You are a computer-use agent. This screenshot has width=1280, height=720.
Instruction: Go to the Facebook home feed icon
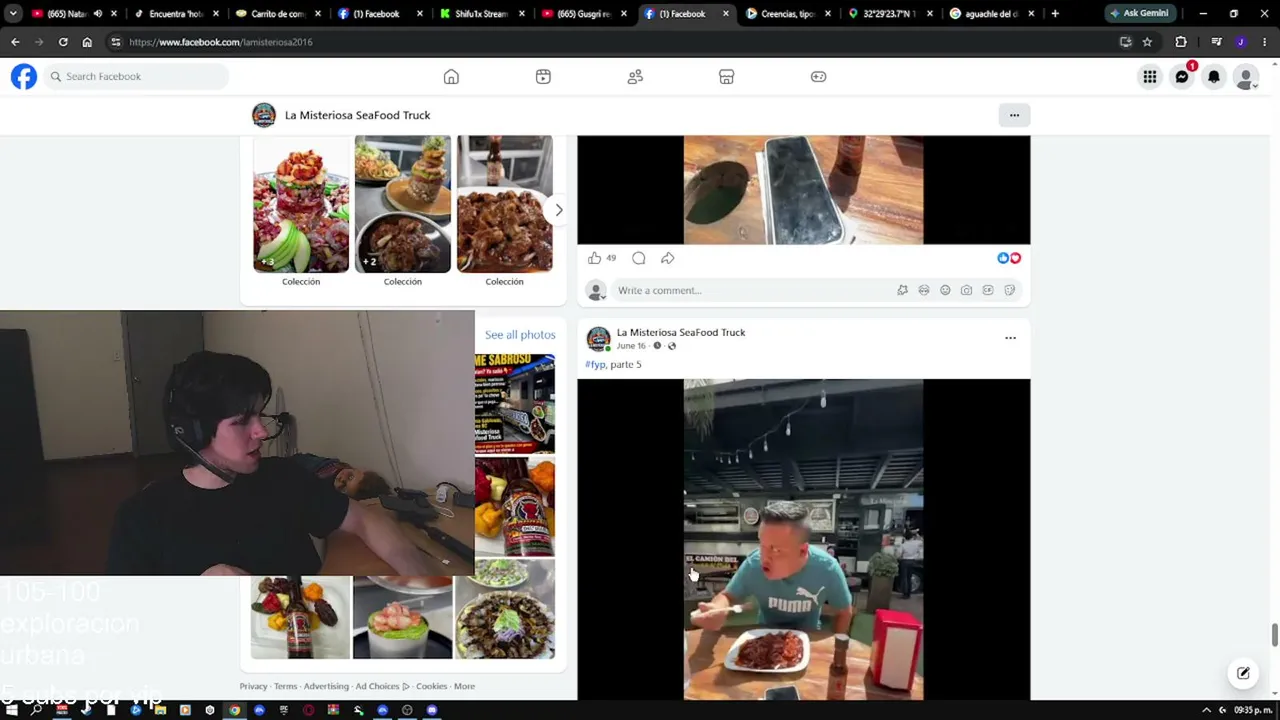click(x=451, y=77)
